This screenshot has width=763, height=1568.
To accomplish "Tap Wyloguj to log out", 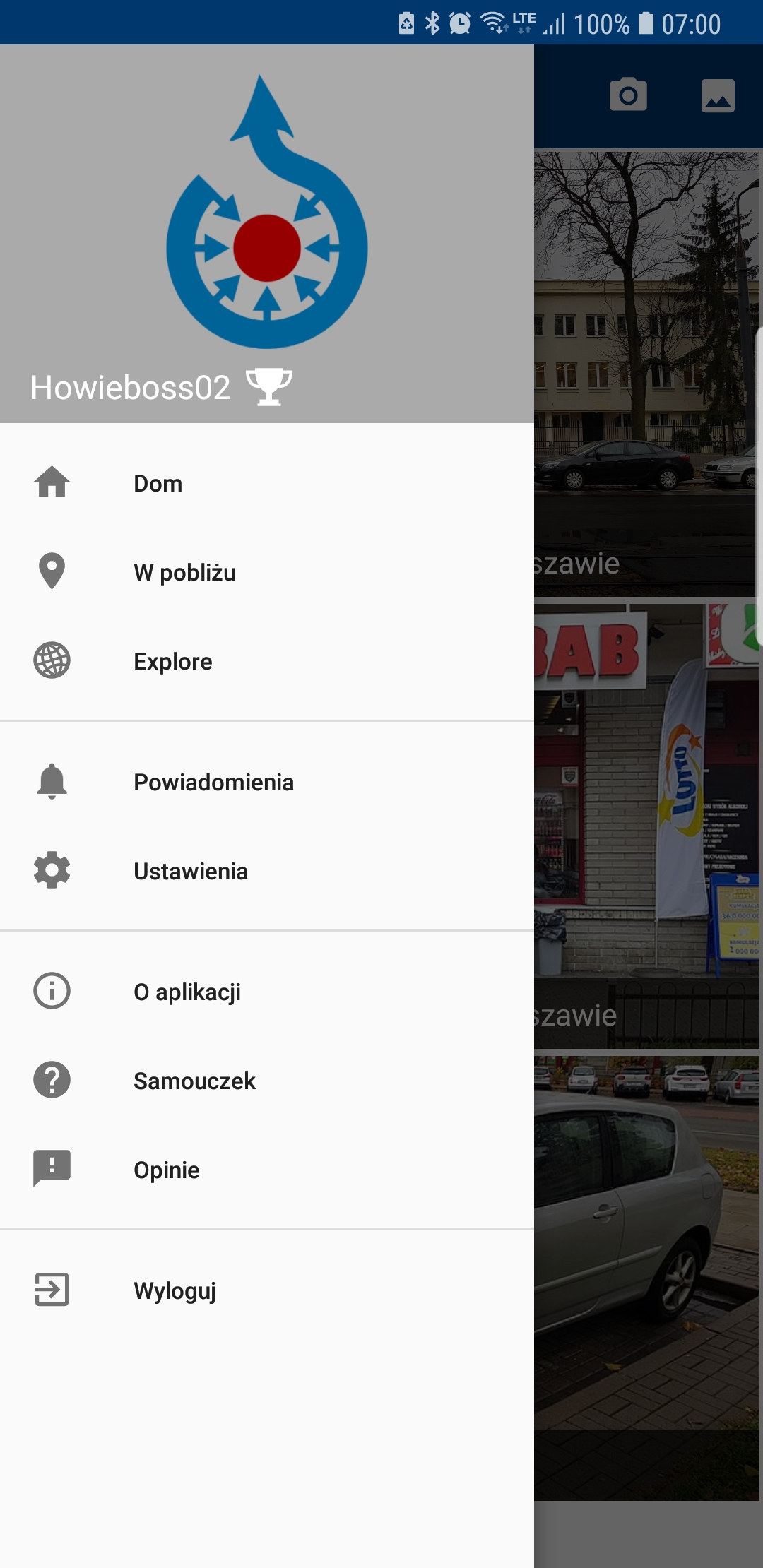I will coord(175,1291).
